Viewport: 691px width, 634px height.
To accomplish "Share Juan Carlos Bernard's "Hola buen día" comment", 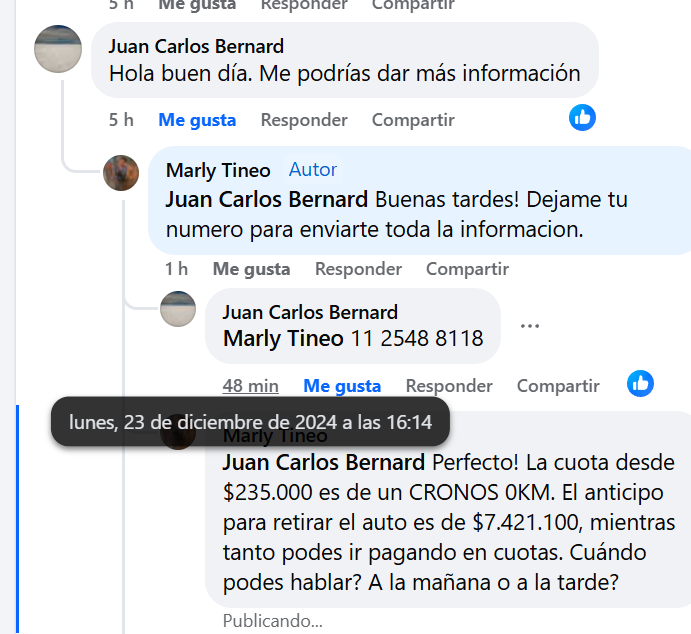I will click(413, 120).
